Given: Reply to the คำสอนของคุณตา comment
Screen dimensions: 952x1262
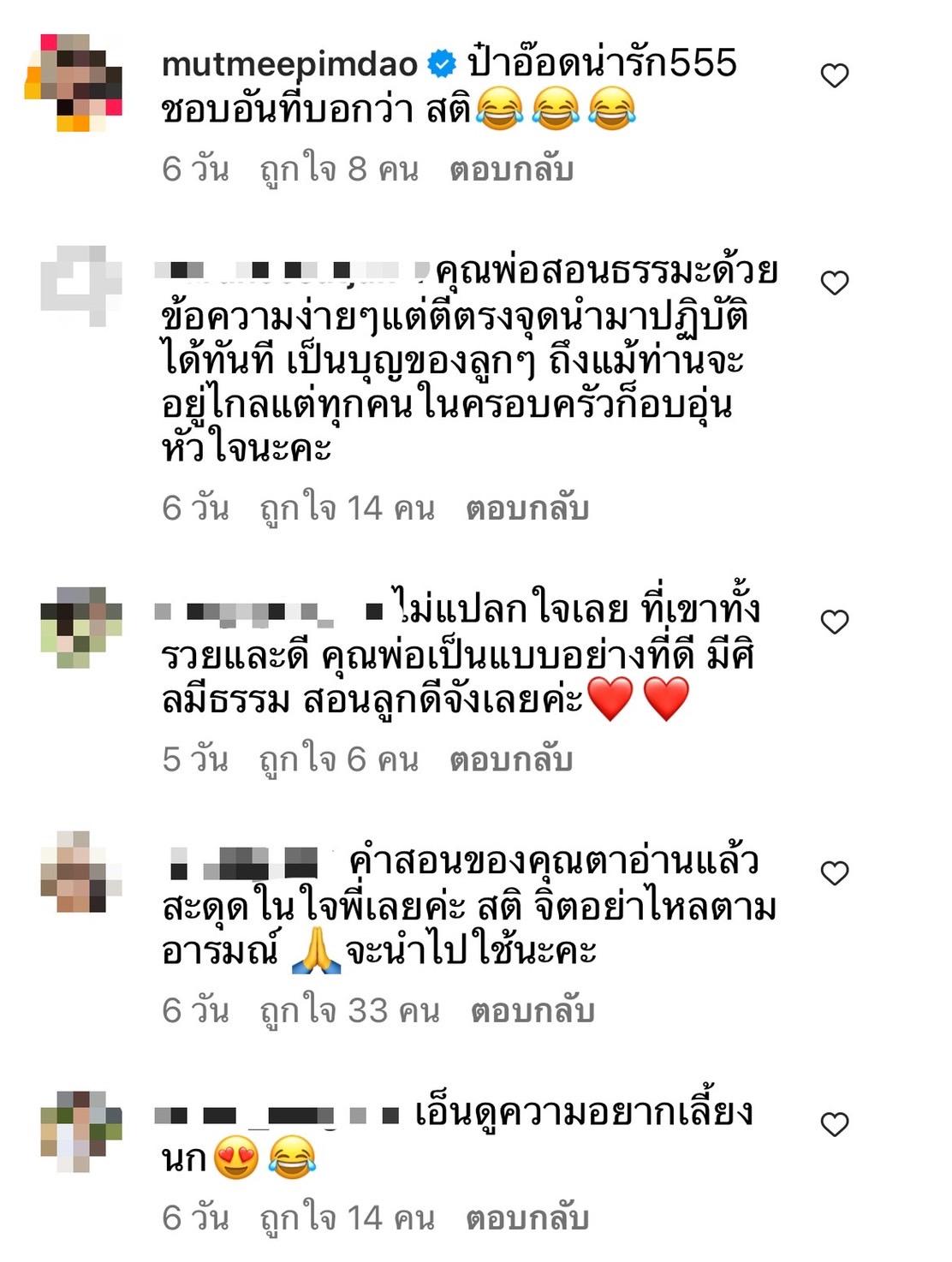Looking at the screenshot, I should (x=533, y=1011).
